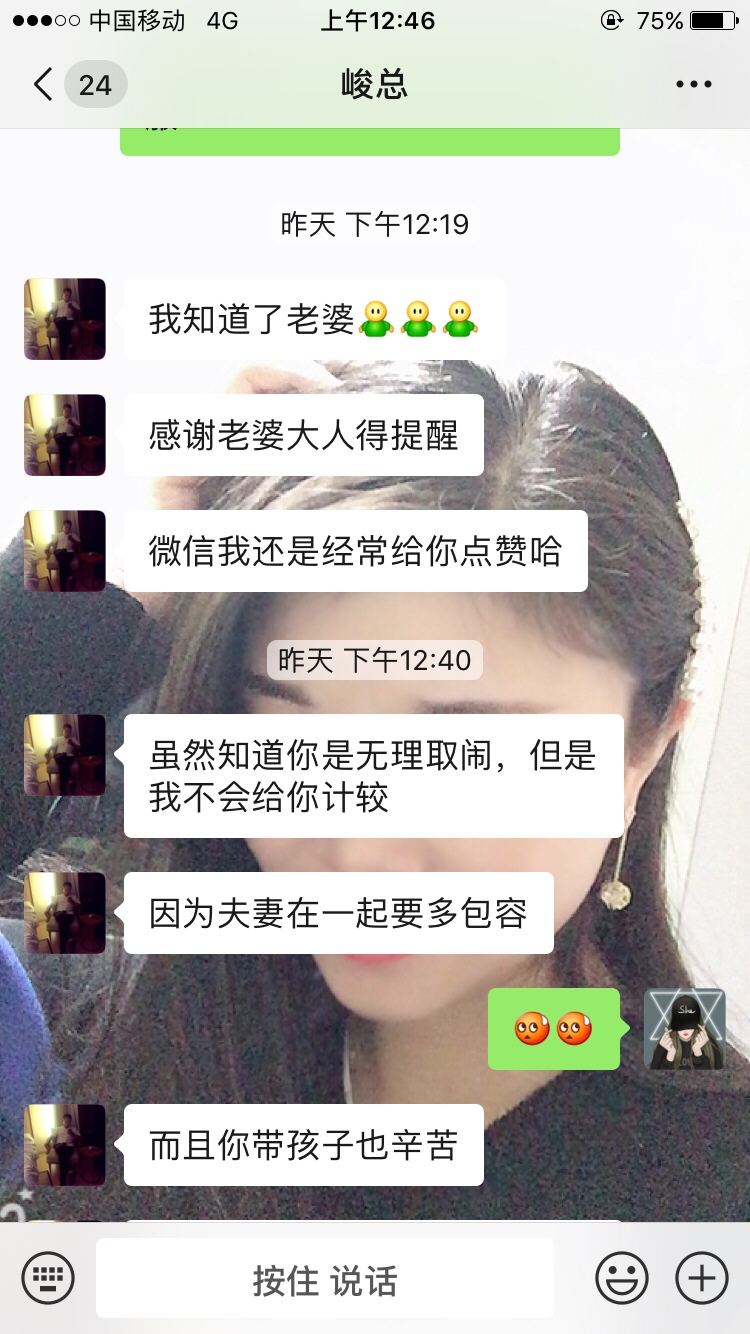Switch to keyboard text input

point(48,1278)
